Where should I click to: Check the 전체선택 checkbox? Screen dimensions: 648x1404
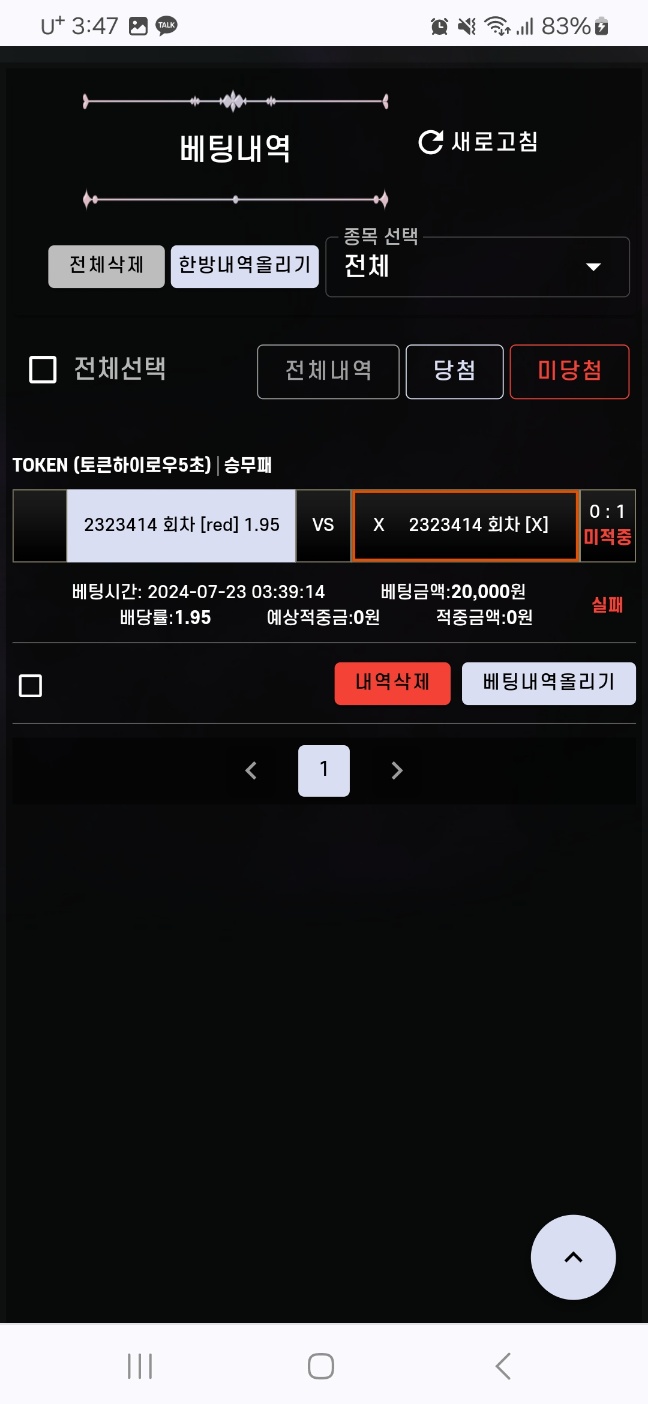coord(43,371)
